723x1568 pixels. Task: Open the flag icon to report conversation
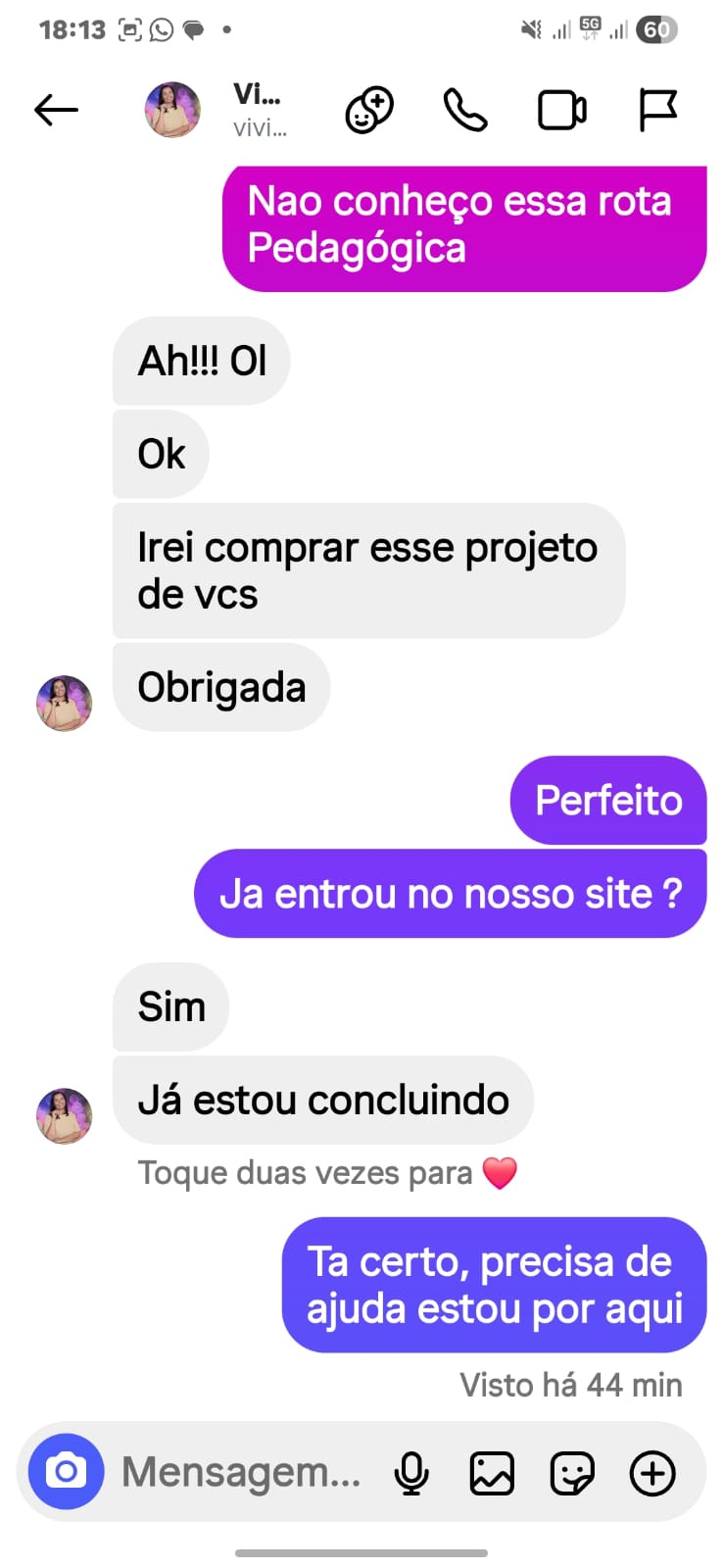coord(658,110)
